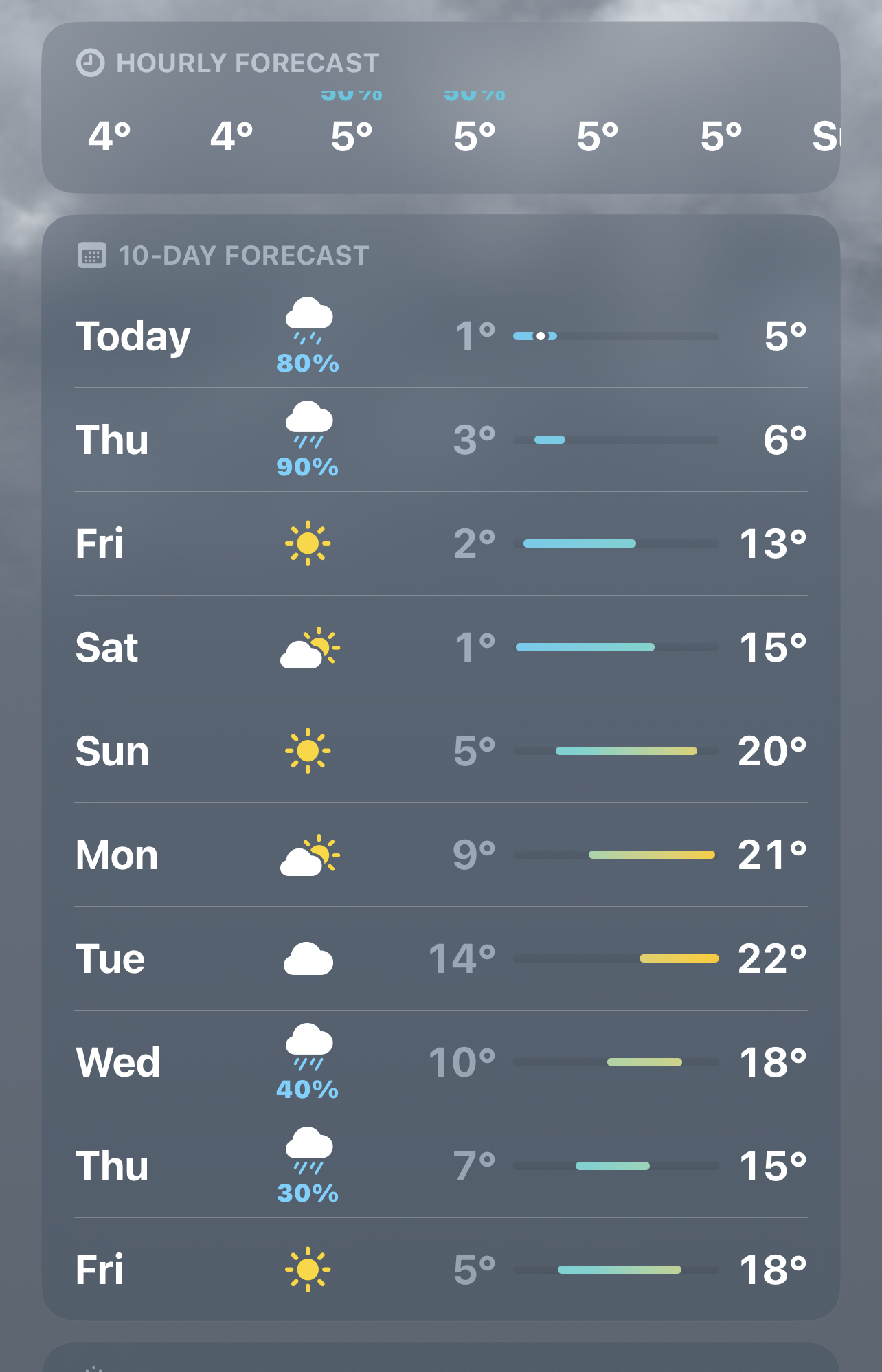
Task: Select the Mon forecast row
Action: 440,855
